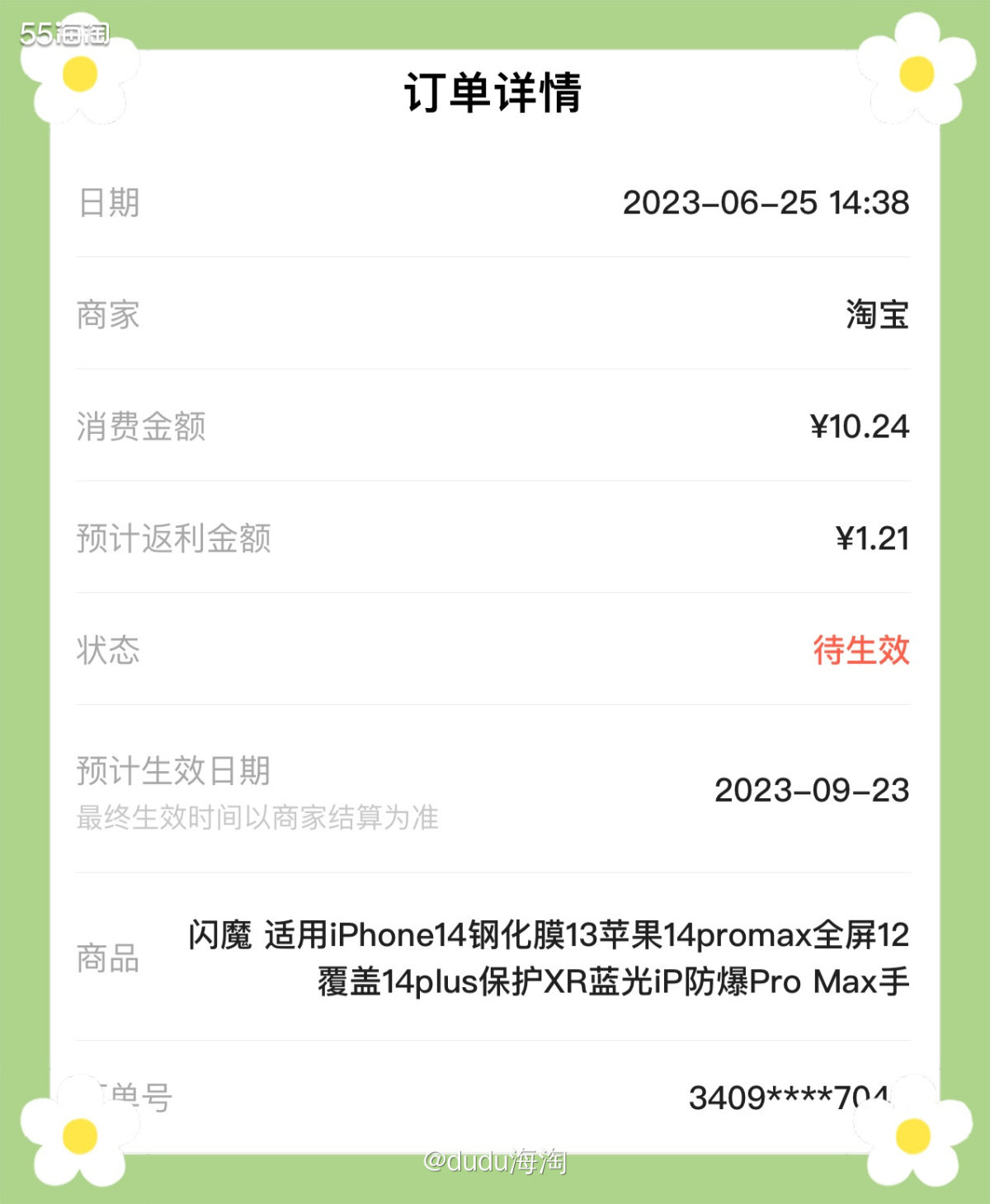Click the 日期 field label
Screen dimensions: 990x1204
point(107,202)
